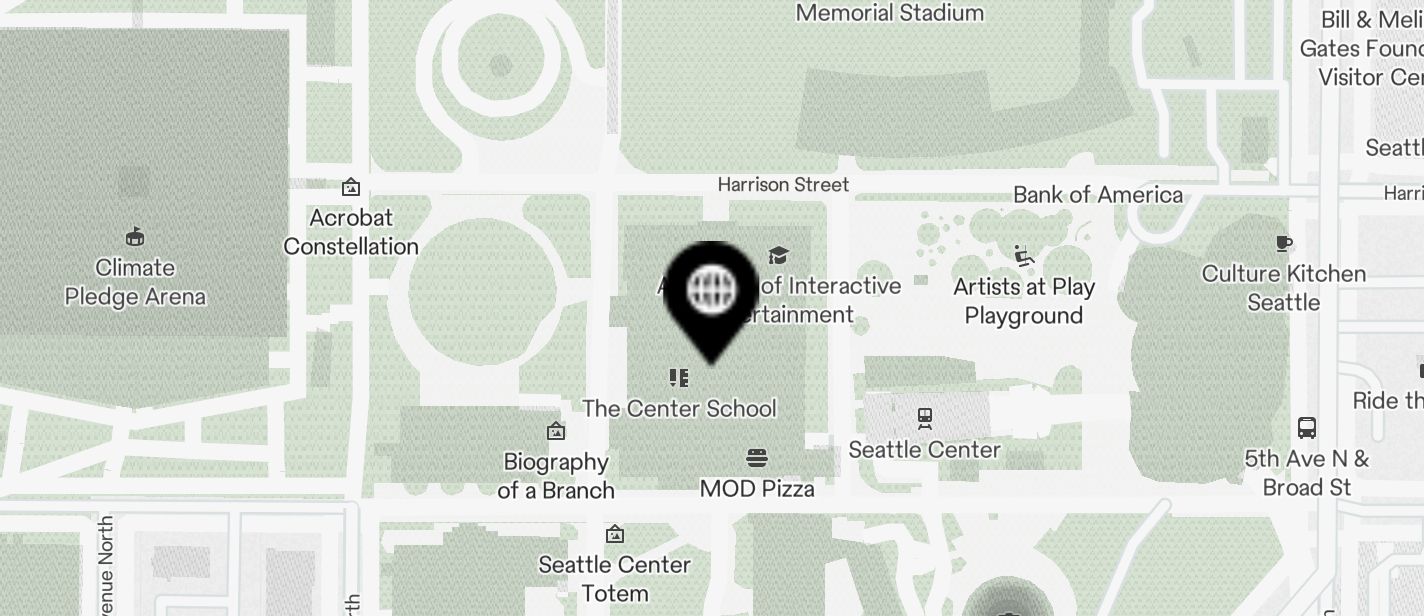Open the Biography of a Branch marker
Screen dimensions: 1424x616
tap(556, 431)
